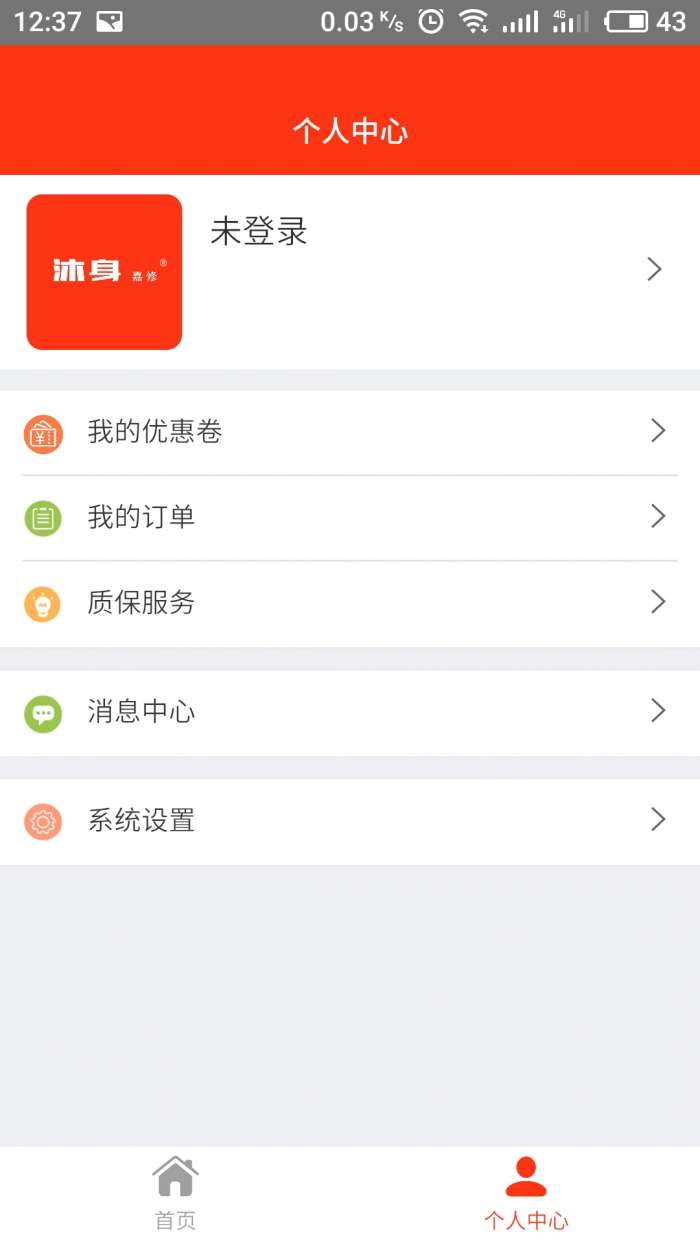Open 系统设置 system settings
The width and height of the screenshot is (700, 1244).
click(x=350, y=821)
